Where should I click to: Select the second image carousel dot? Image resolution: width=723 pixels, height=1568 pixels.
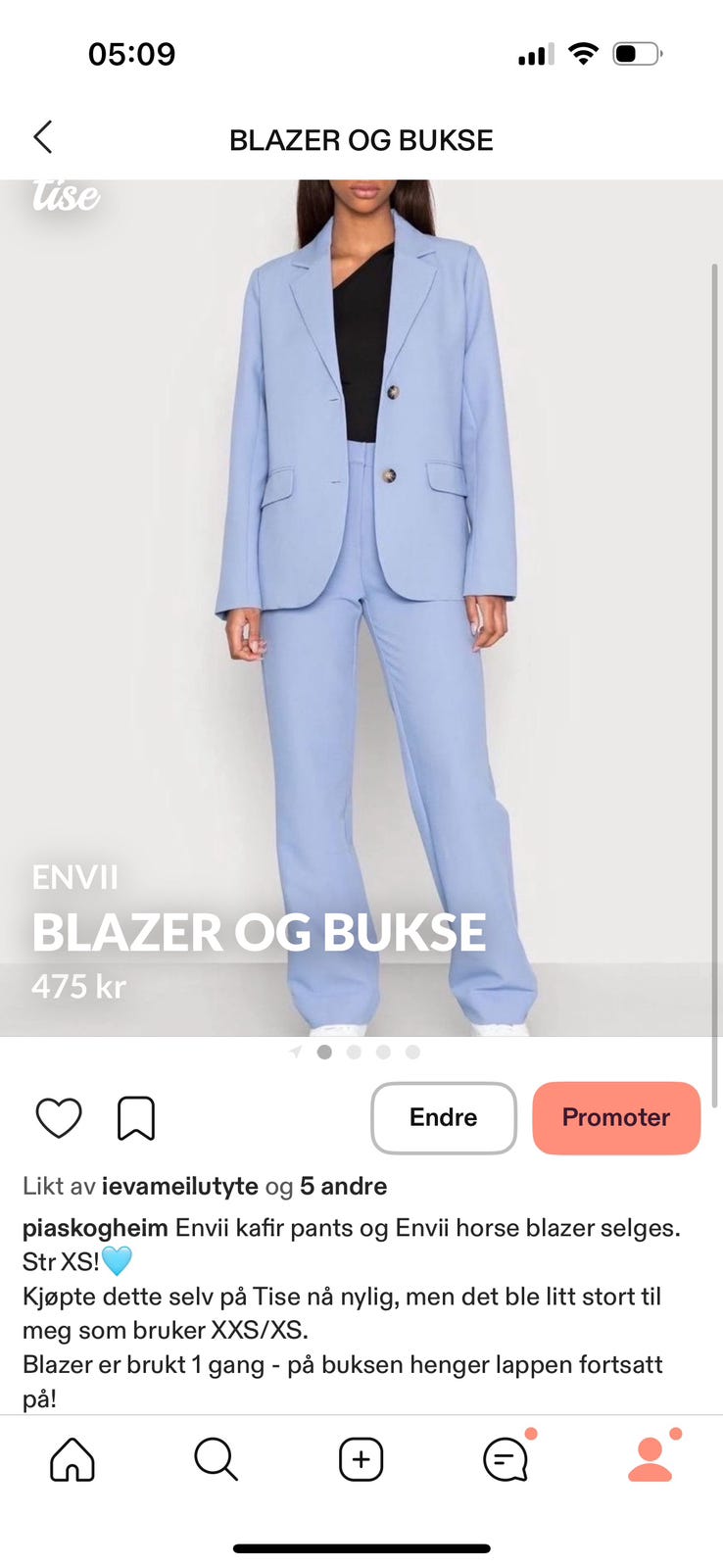pos(354,1052)
